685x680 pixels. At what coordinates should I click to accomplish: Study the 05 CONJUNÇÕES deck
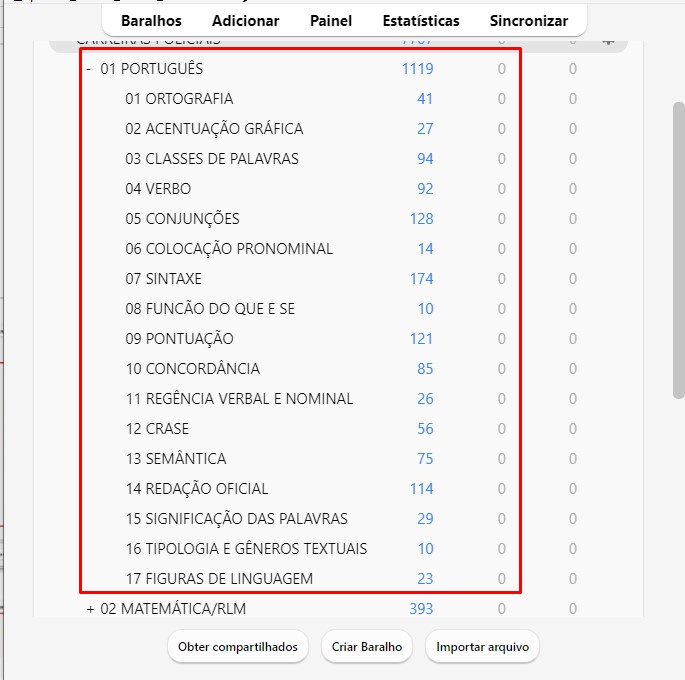pos(182,219)
